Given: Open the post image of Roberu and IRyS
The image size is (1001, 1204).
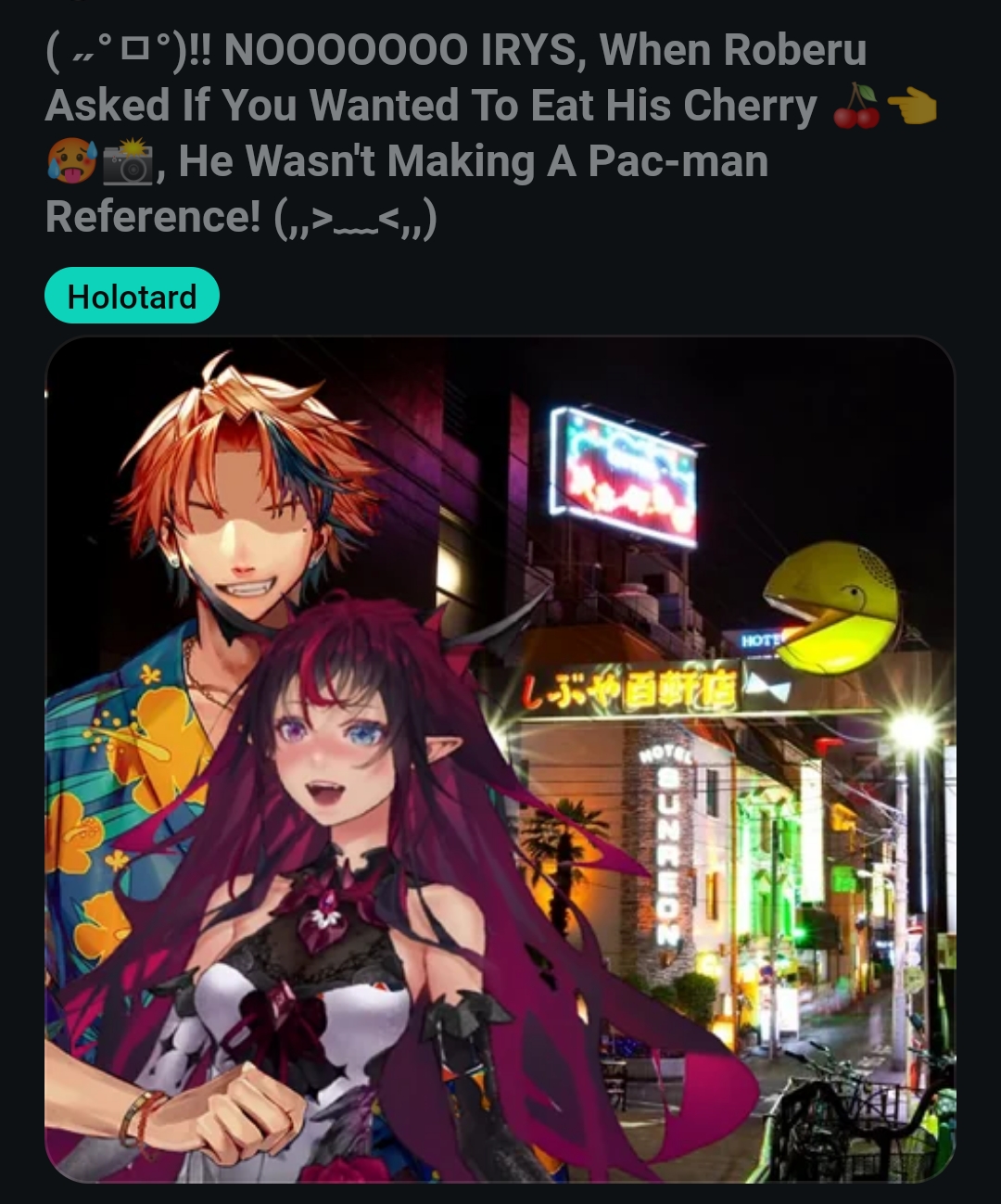Looking at the screenshot, I should point(500,760).
